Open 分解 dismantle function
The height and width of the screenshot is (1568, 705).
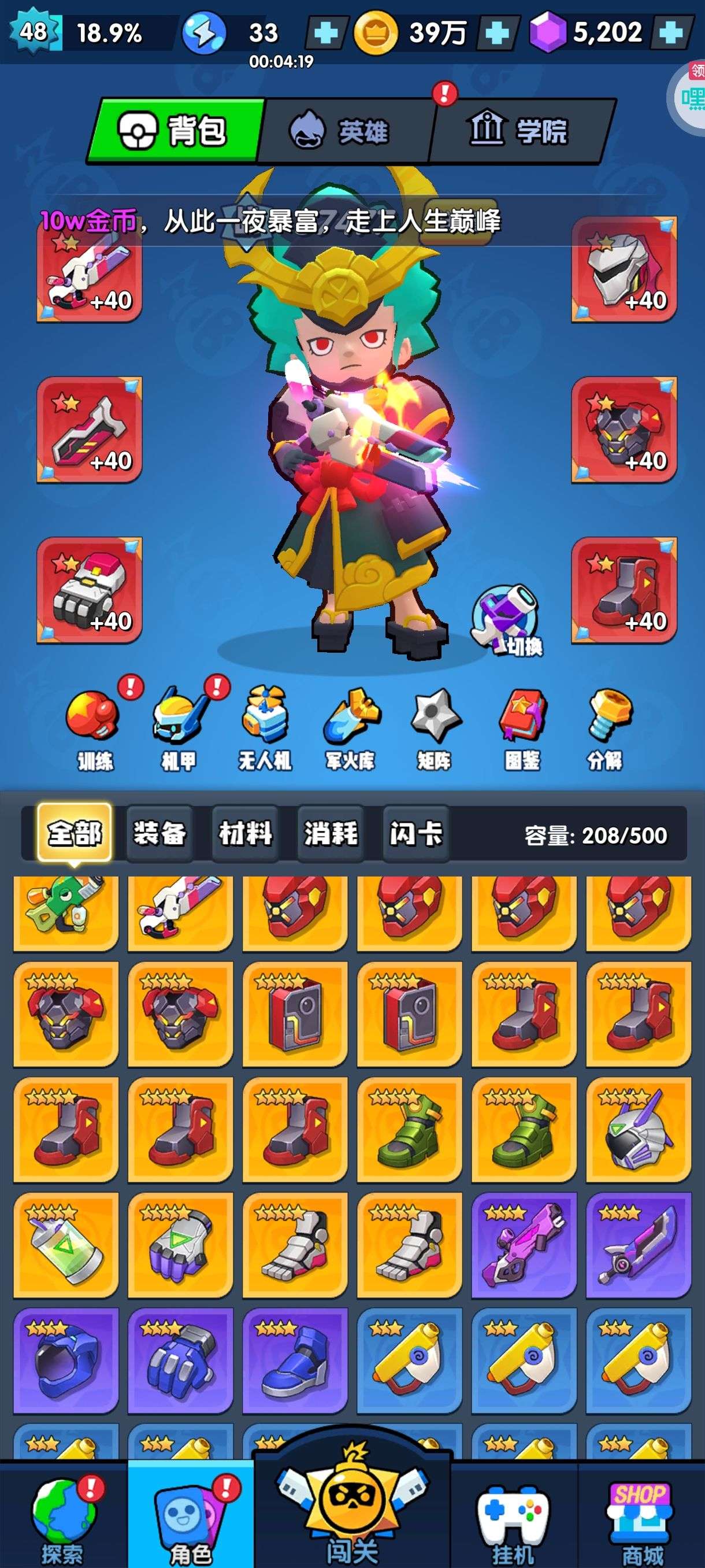tap(606, 728)
